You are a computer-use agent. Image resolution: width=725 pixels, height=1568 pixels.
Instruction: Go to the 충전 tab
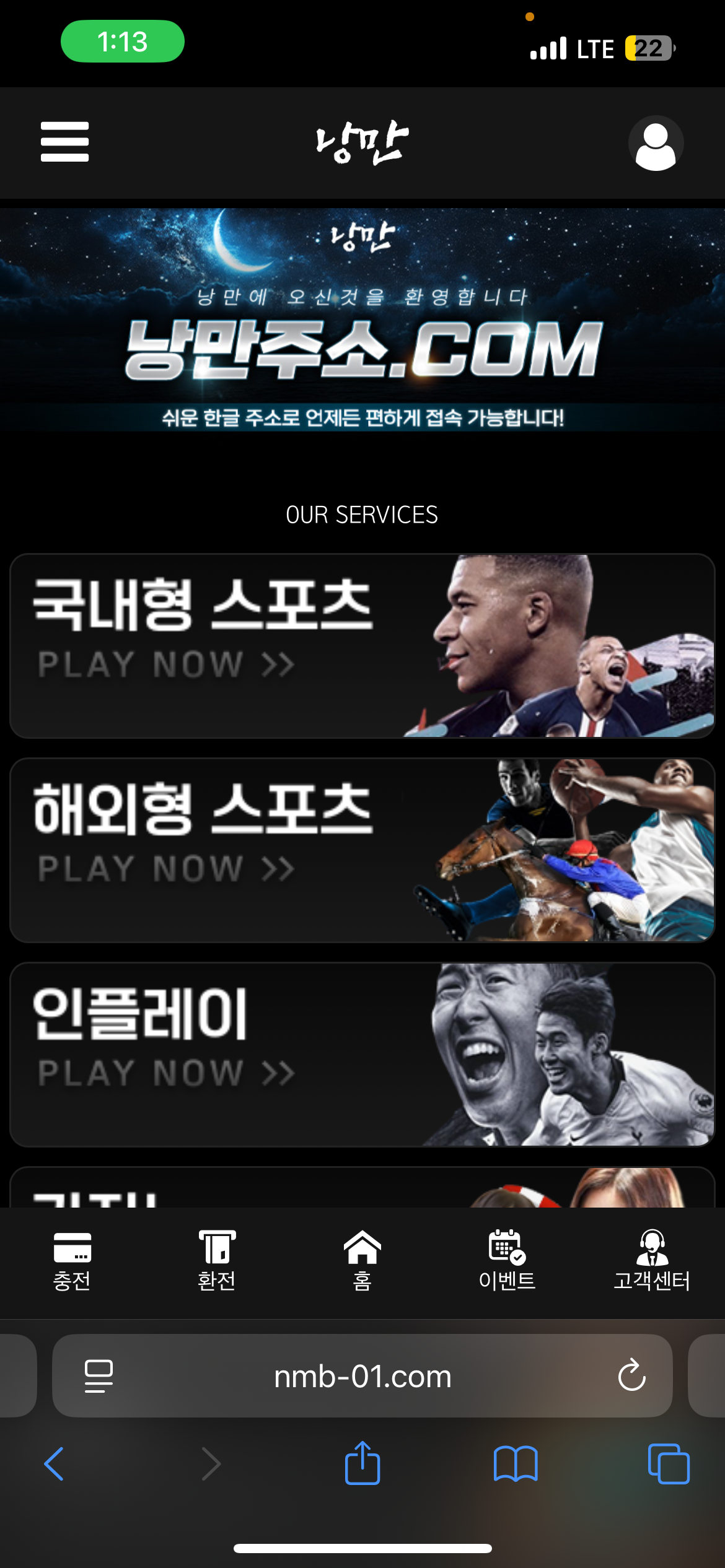(72, 1261)
